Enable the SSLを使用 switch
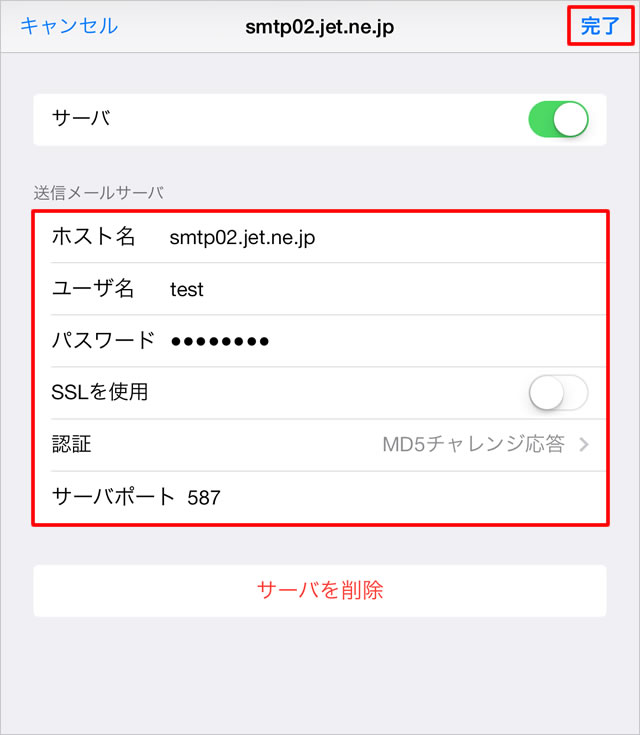640x735 pixels. (x=558, y=393)
